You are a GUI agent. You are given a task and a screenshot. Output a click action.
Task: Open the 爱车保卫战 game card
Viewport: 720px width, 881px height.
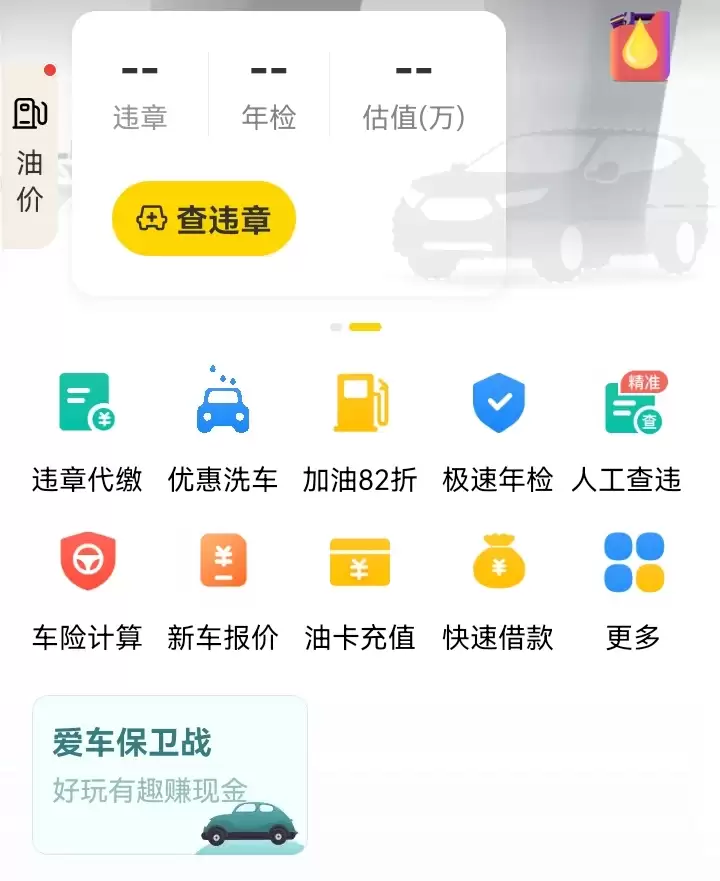tap(170, 775)
